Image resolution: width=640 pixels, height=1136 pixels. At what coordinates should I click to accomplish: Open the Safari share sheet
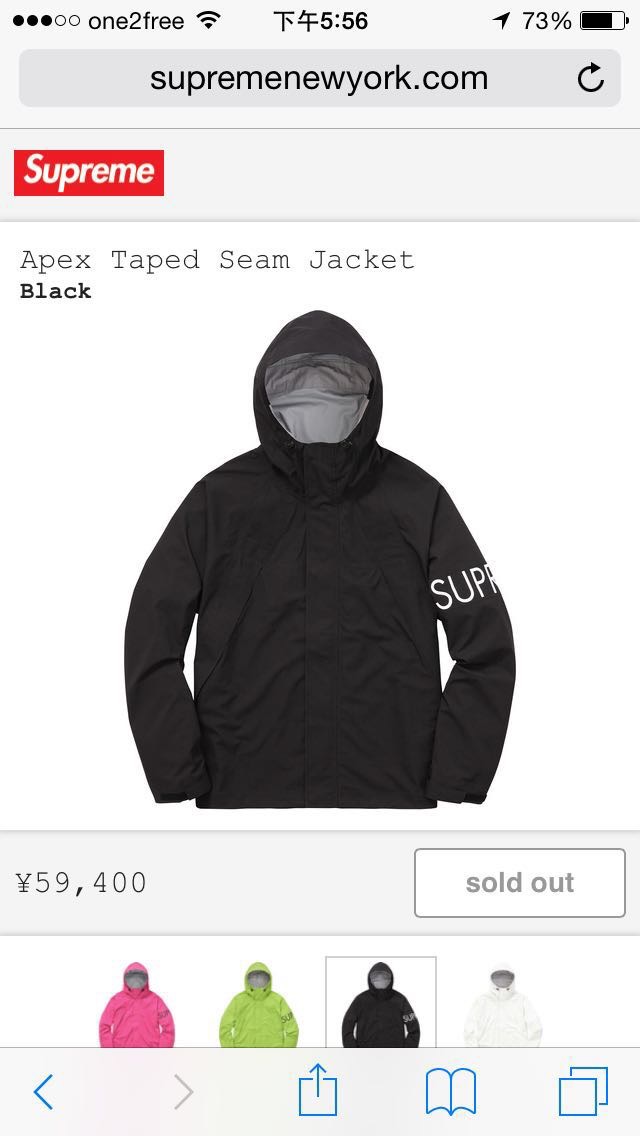pyautogui.click(x=318, y=1089)
